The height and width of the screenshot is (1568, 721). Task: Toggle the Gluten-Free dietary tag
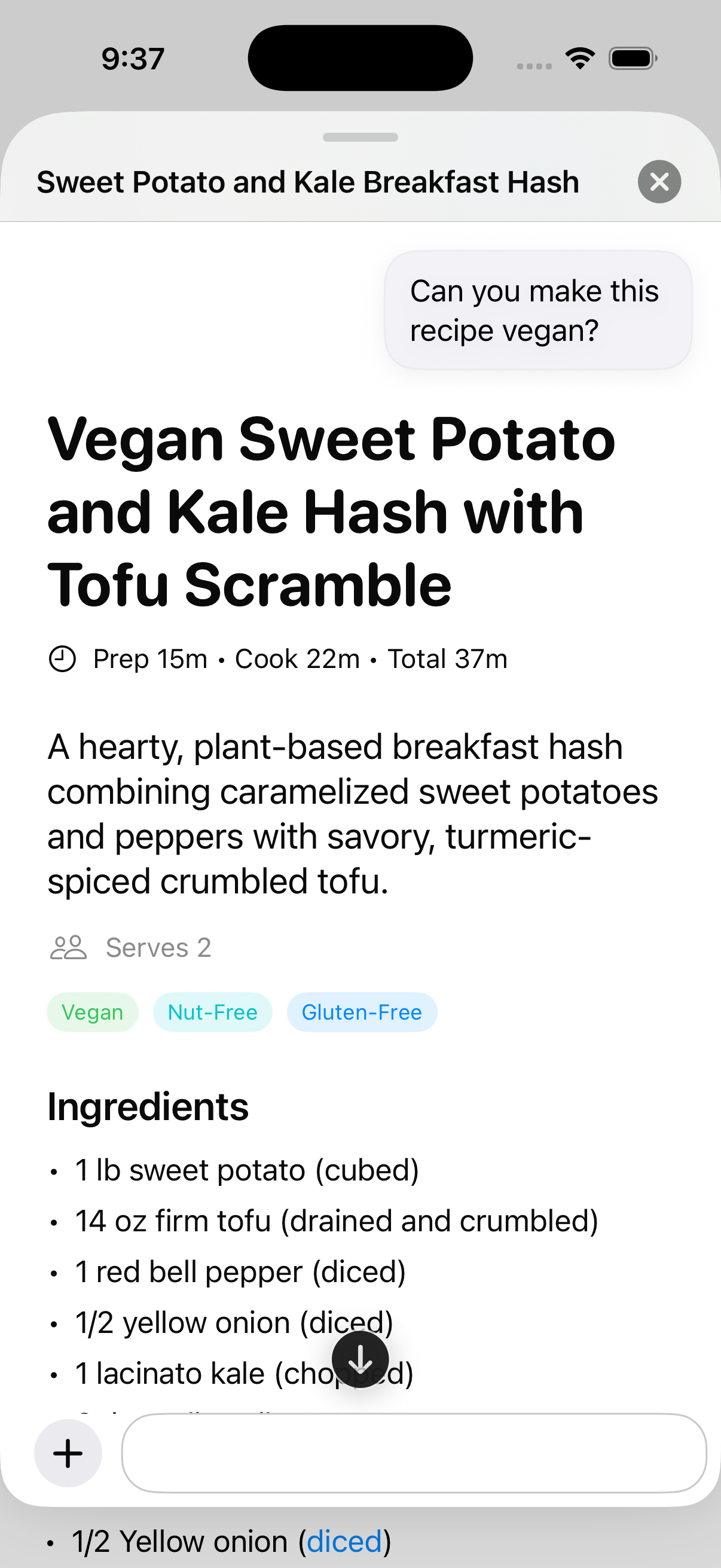[362, 1012]
